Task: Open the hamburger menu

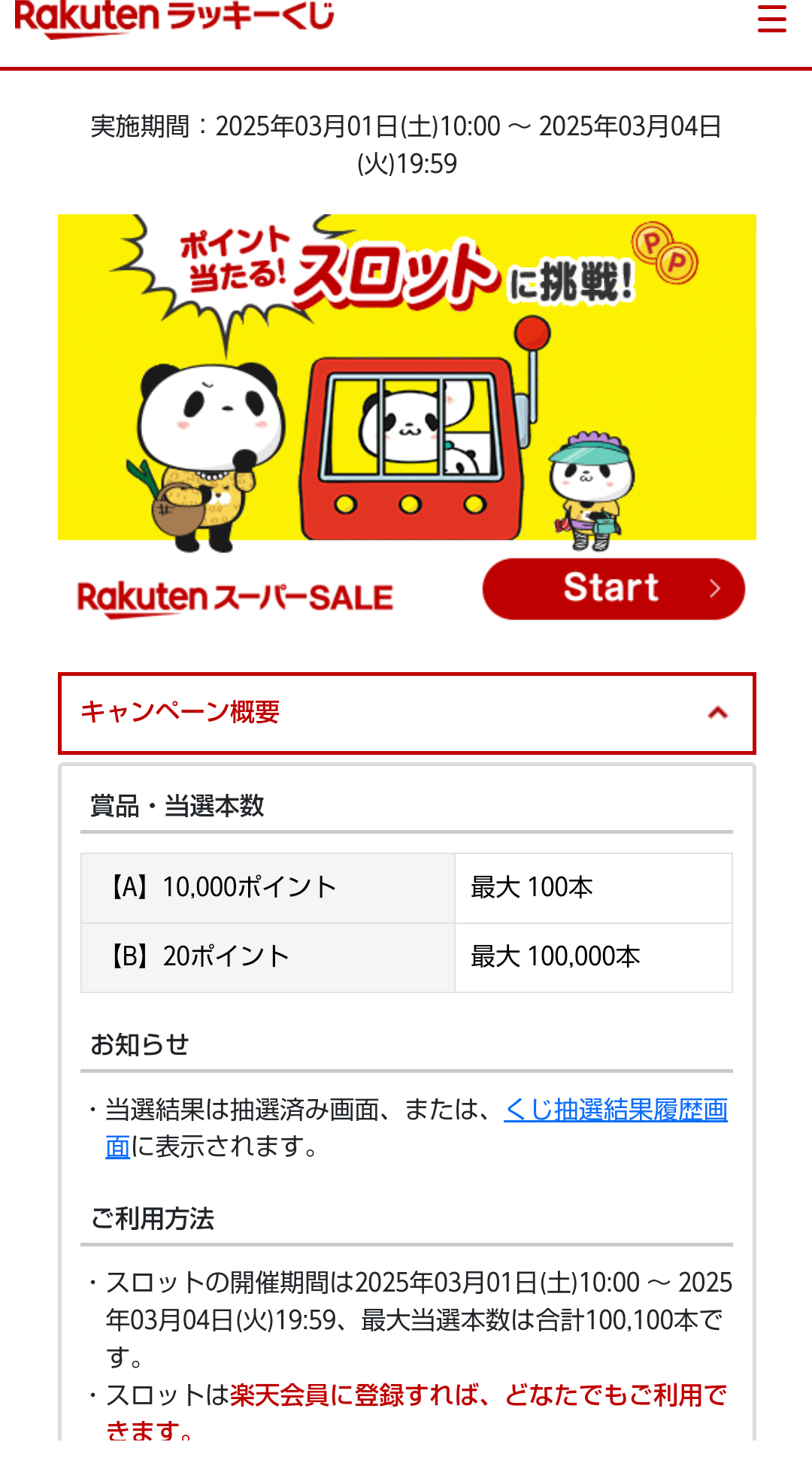Action: (x=771, y=19)
